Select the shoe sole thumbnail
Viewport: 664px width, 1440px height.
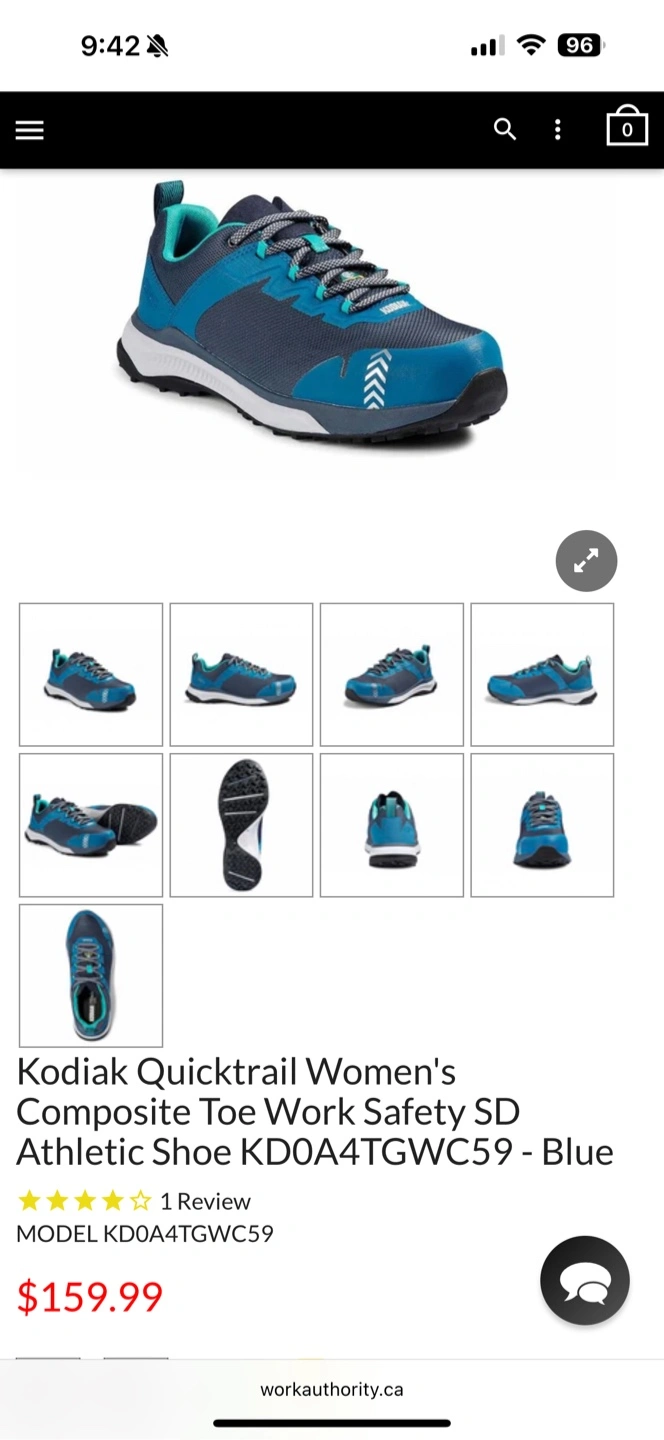(x=241, y=825)
